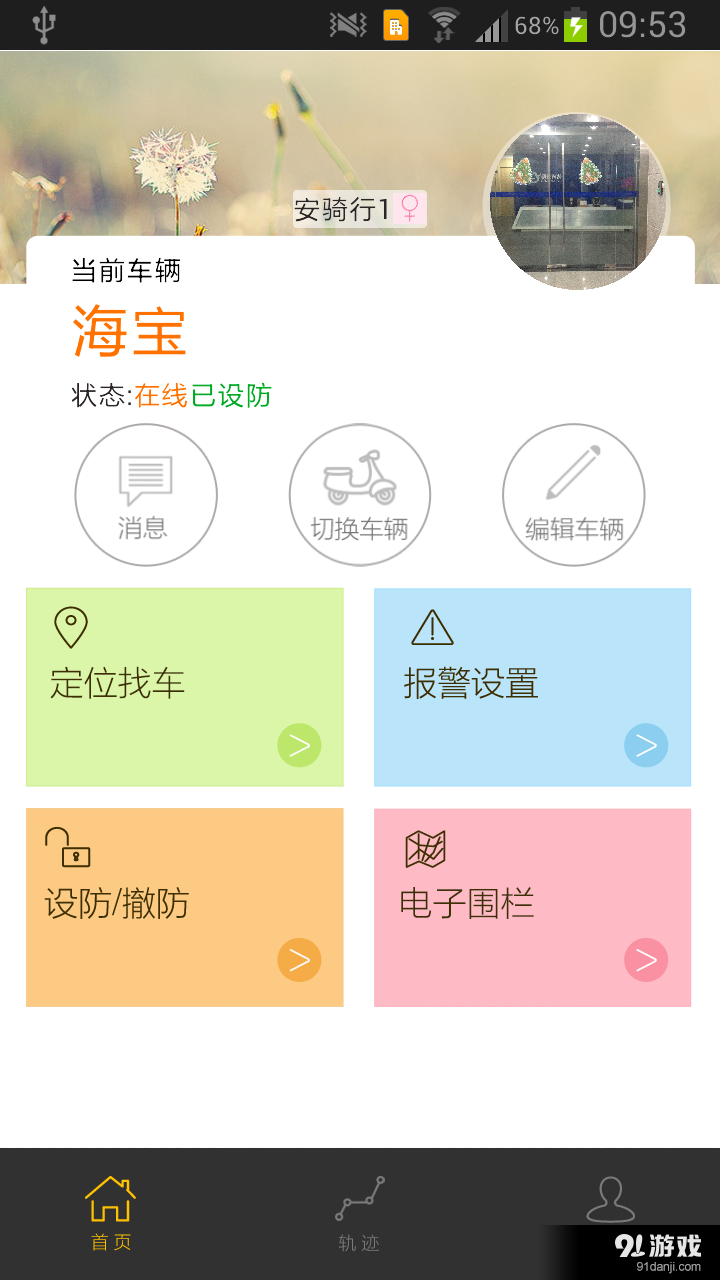
Task: Tap the green arrow on 定位找车 card
Action: click(x=298, y=745)
